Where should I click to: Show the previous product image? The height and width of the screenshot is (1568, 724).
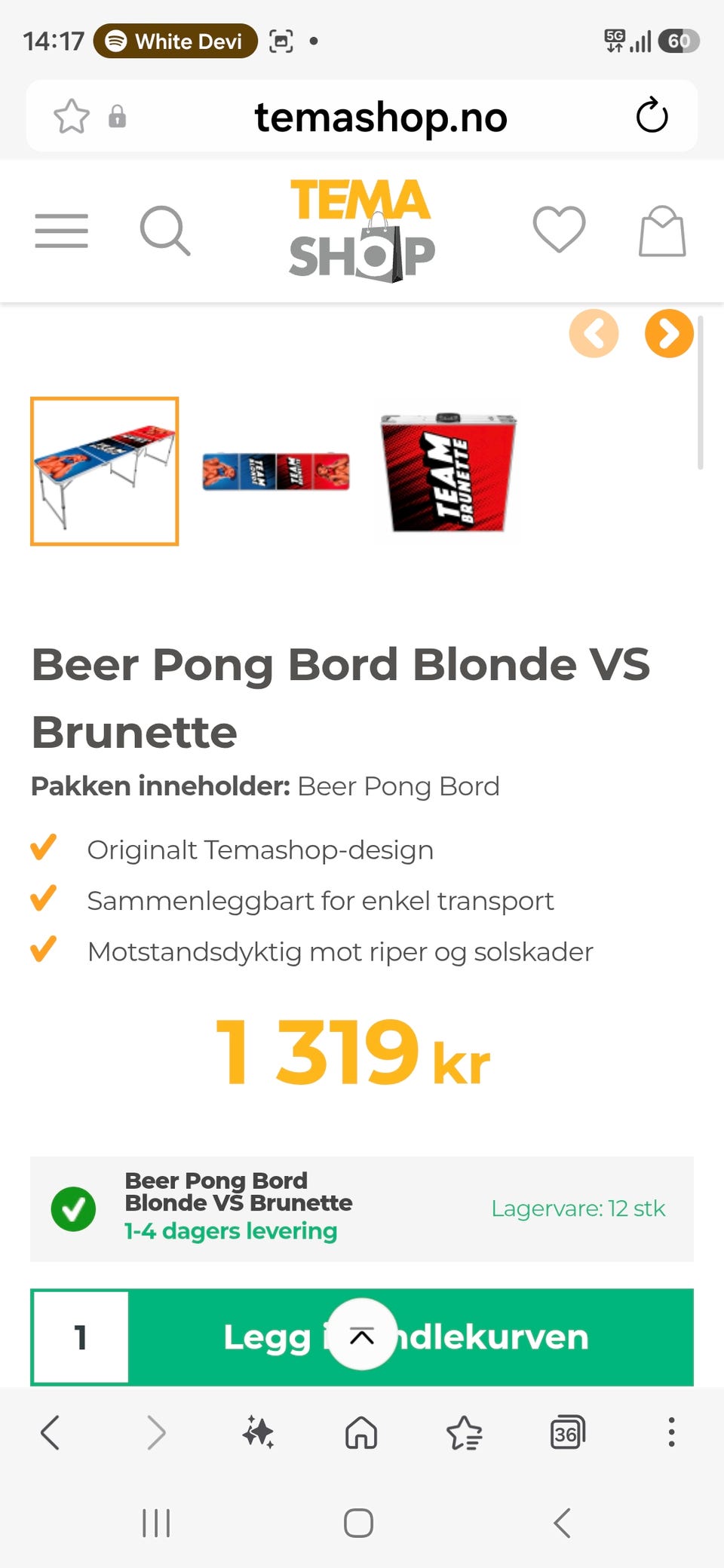pyautogui.click(x=594, y=333)
